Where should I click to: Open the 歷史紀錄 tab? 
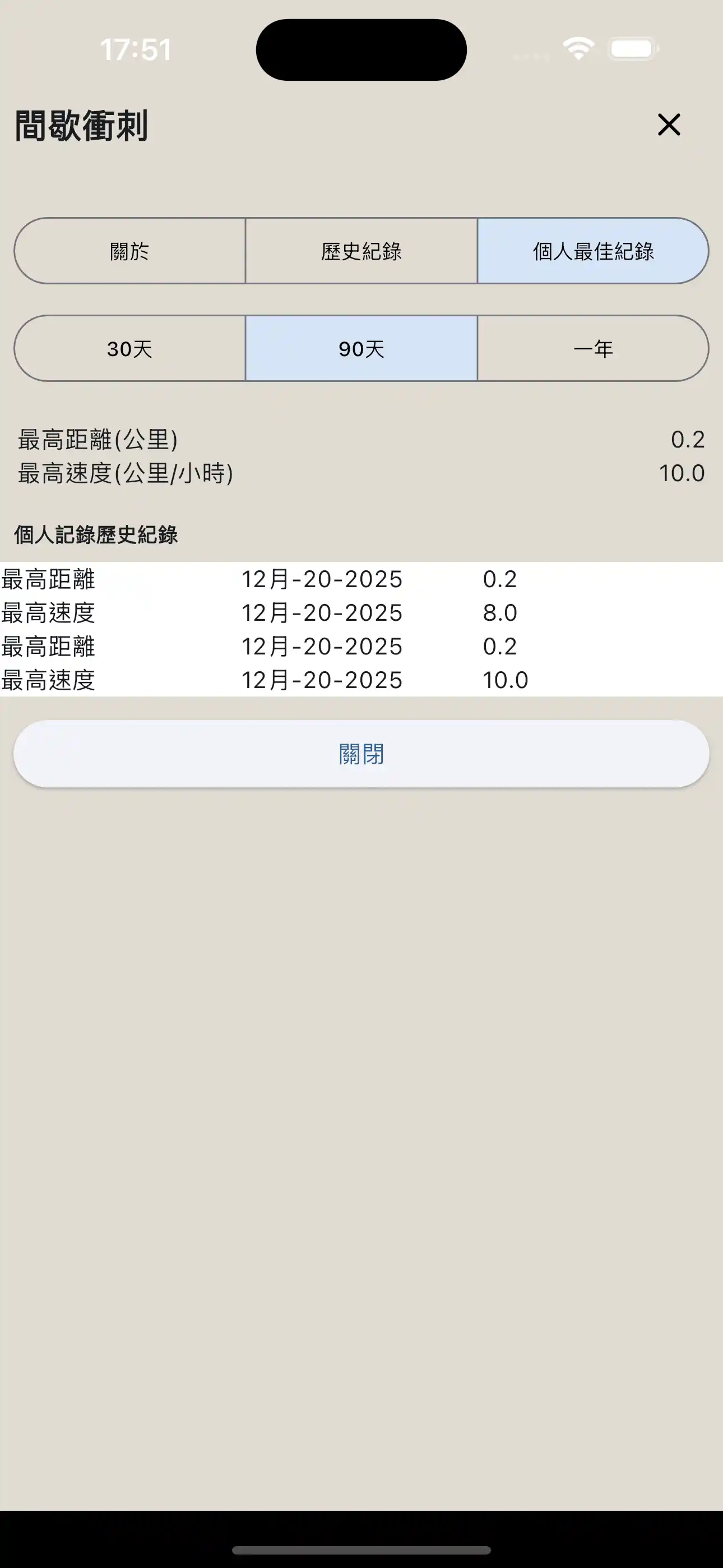click(x=361, y=251)
